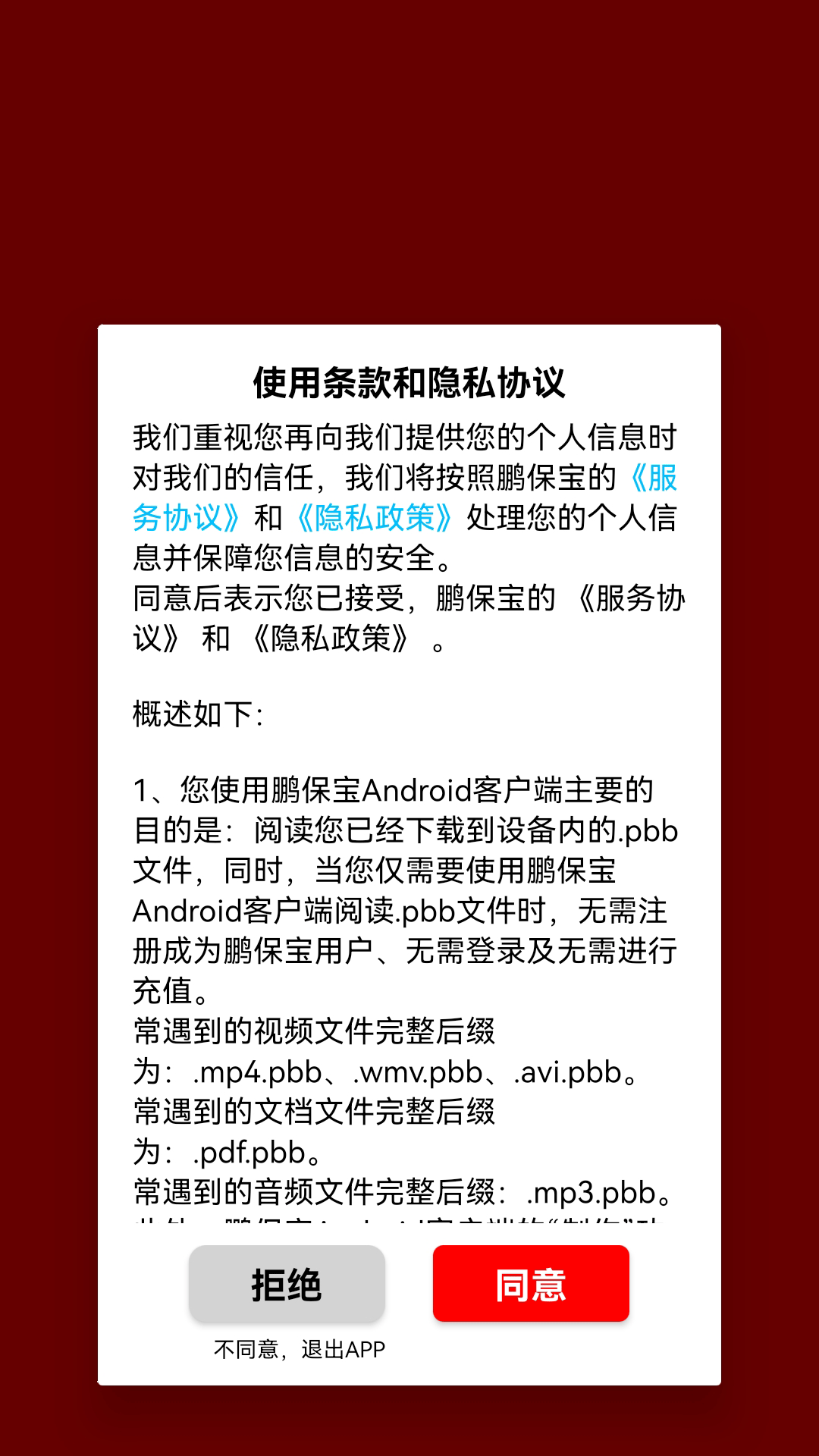The height and width of the screenshot is (1456, 819).
Task: Tap the red 同意 agree button
Action: pyautogui.click(x=531, y=1284)
